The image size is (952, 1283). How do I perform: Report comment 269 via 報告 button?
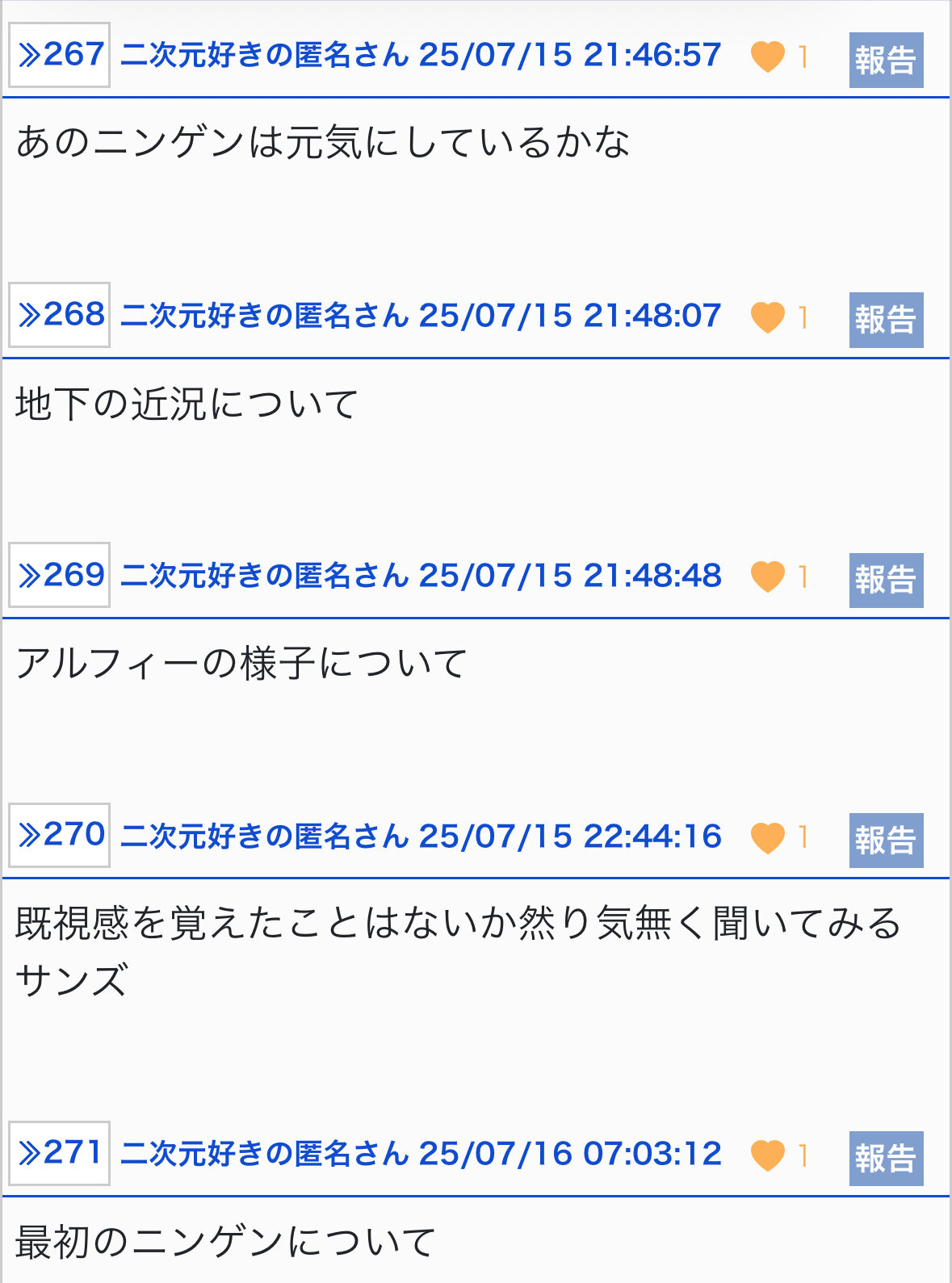tap(886, 581)
